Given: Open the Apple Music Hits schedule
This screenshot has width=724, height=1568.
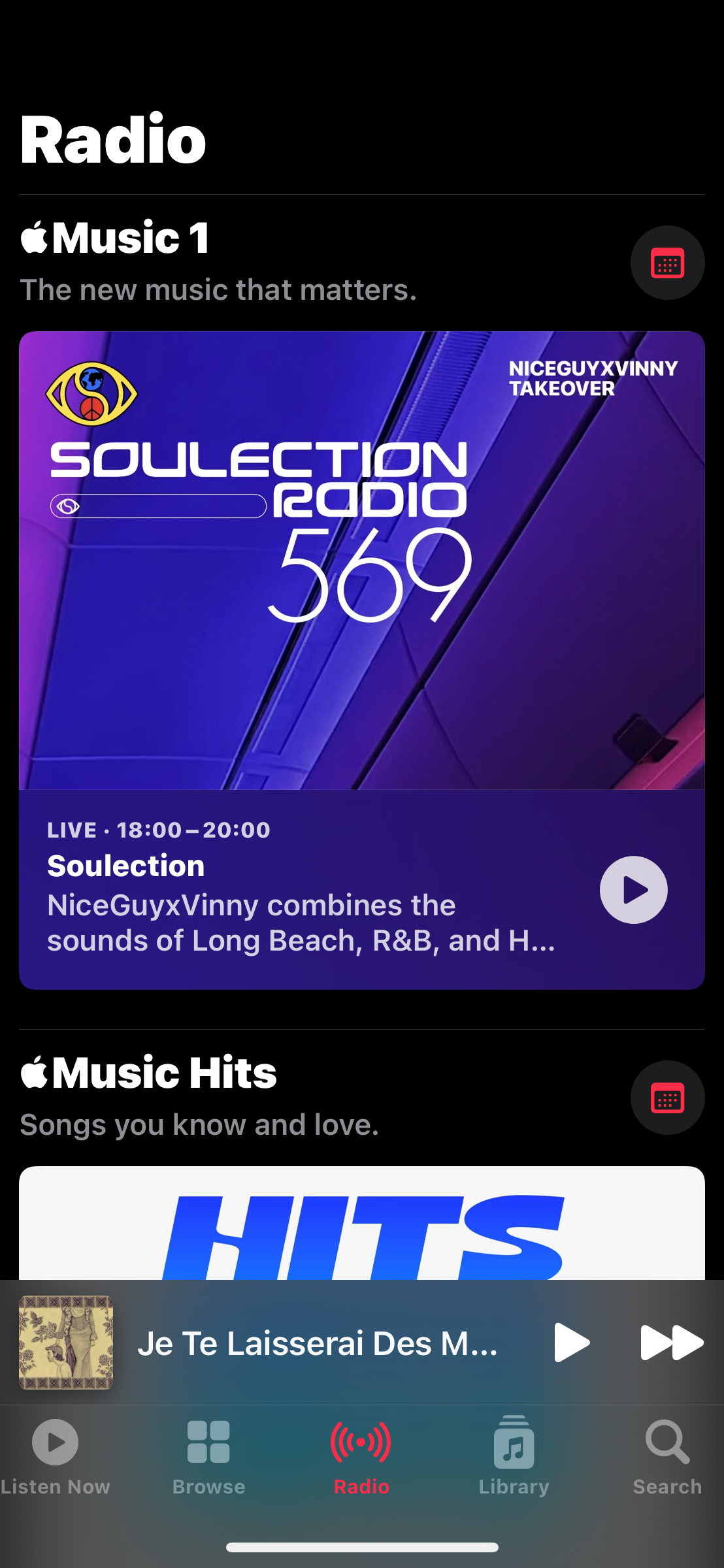Looking at the screenshot, I should 667,1098.
